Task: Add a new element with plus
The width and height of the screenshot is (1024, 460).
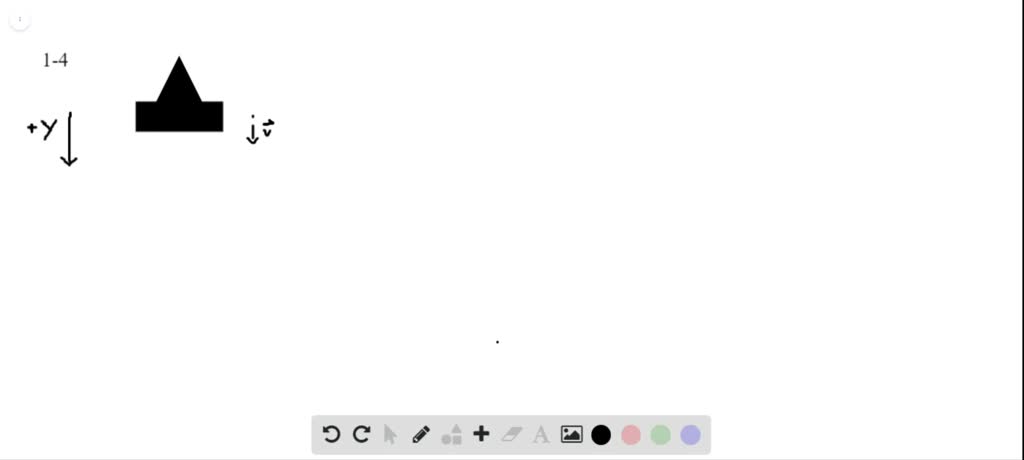Action: pyautogui.click(x=481, y=434)
